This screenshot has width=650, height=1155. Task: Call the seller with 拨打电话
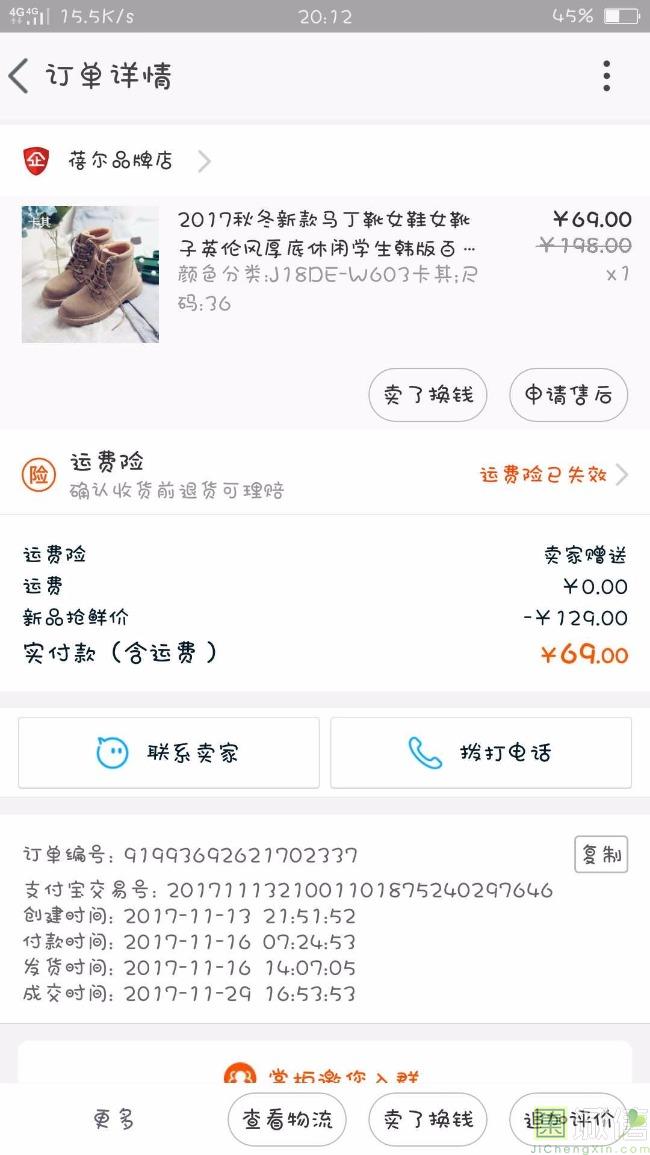click(481, 752)
